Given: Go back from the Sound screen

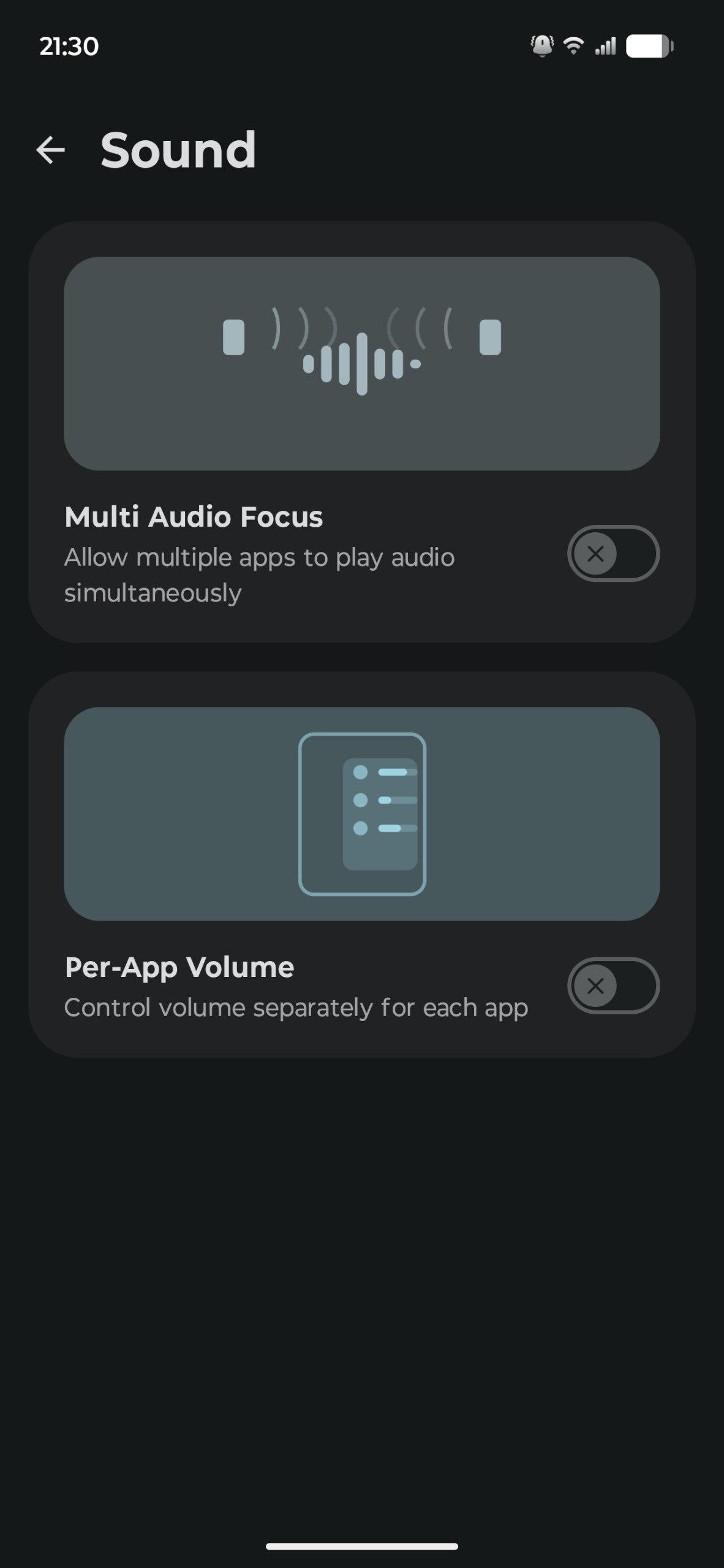Looking at the screenshot, I should [x=51, y=150].
